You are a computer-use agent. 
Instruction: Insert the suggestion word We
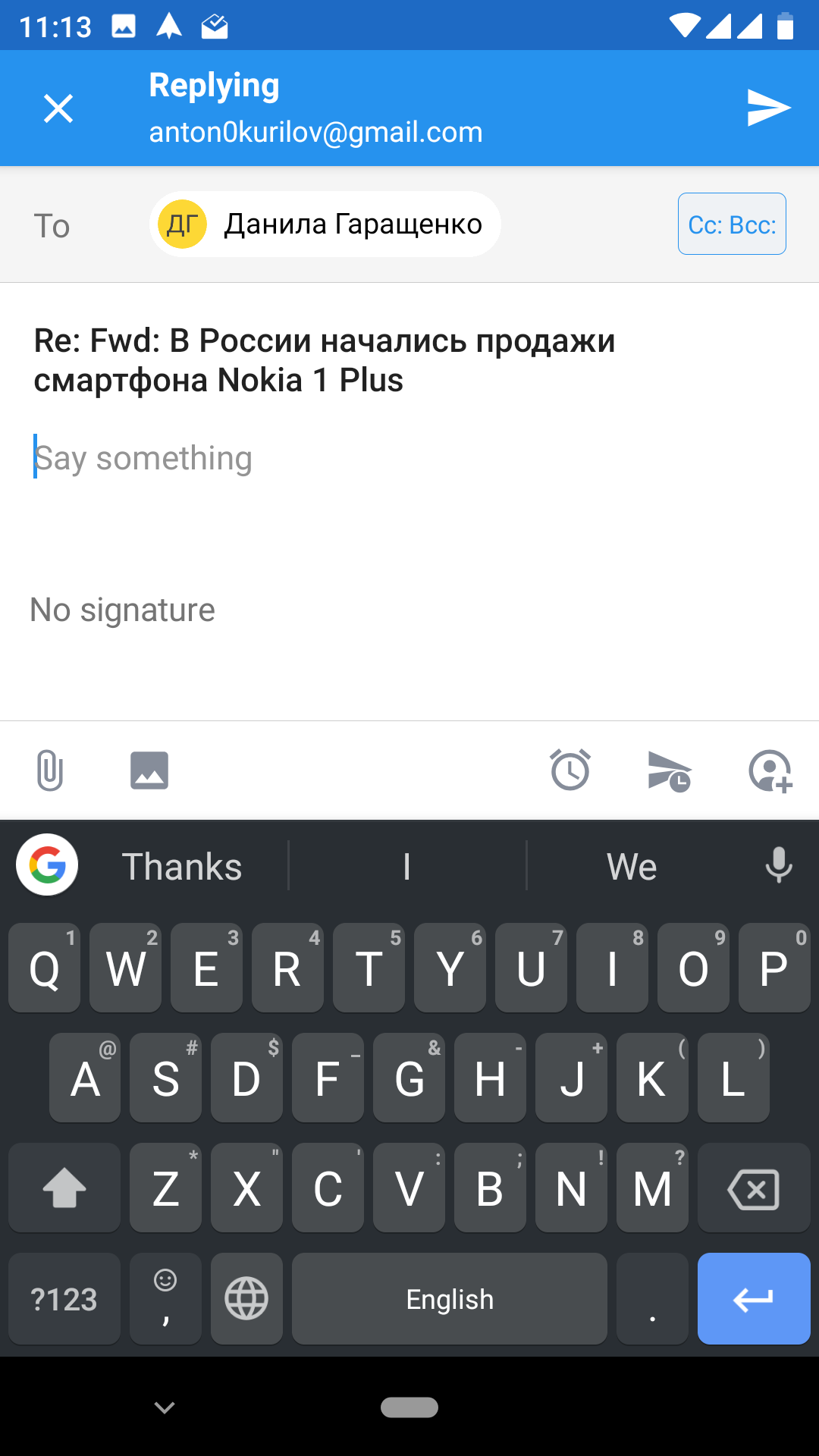[632, 867]
